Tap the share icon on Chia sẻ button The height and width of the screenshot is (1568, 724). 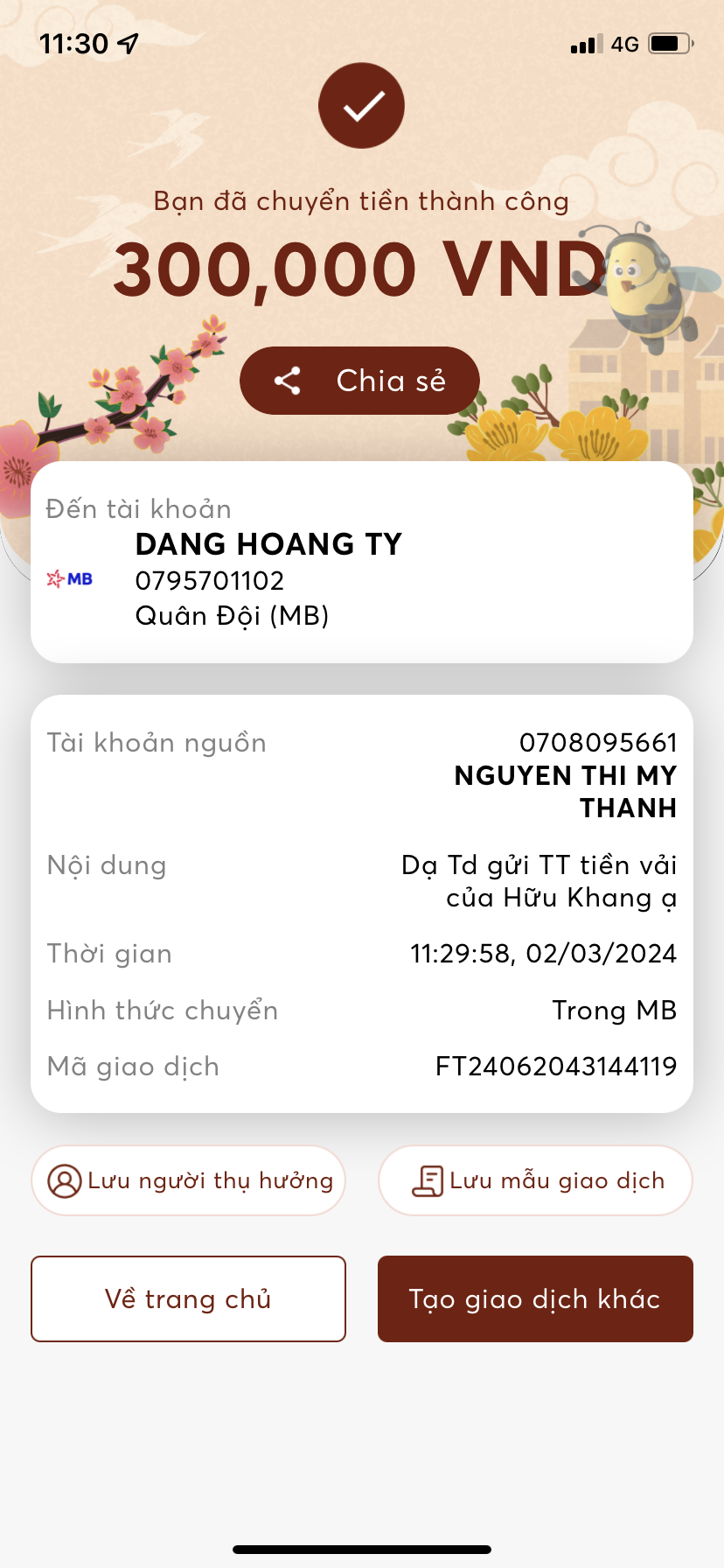(288, 381)
